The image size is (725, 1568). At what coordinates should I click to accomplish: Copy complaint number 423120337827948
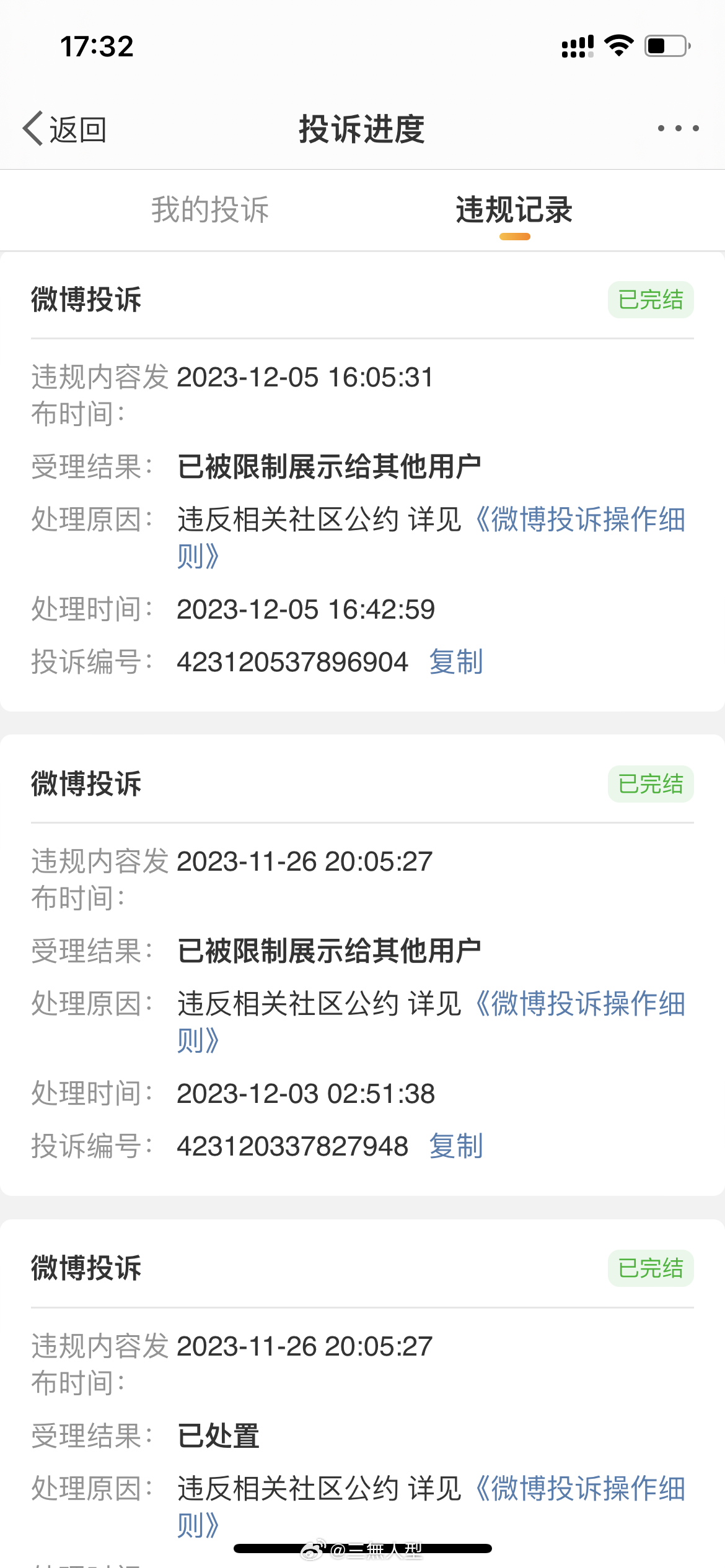point(456,1146)
